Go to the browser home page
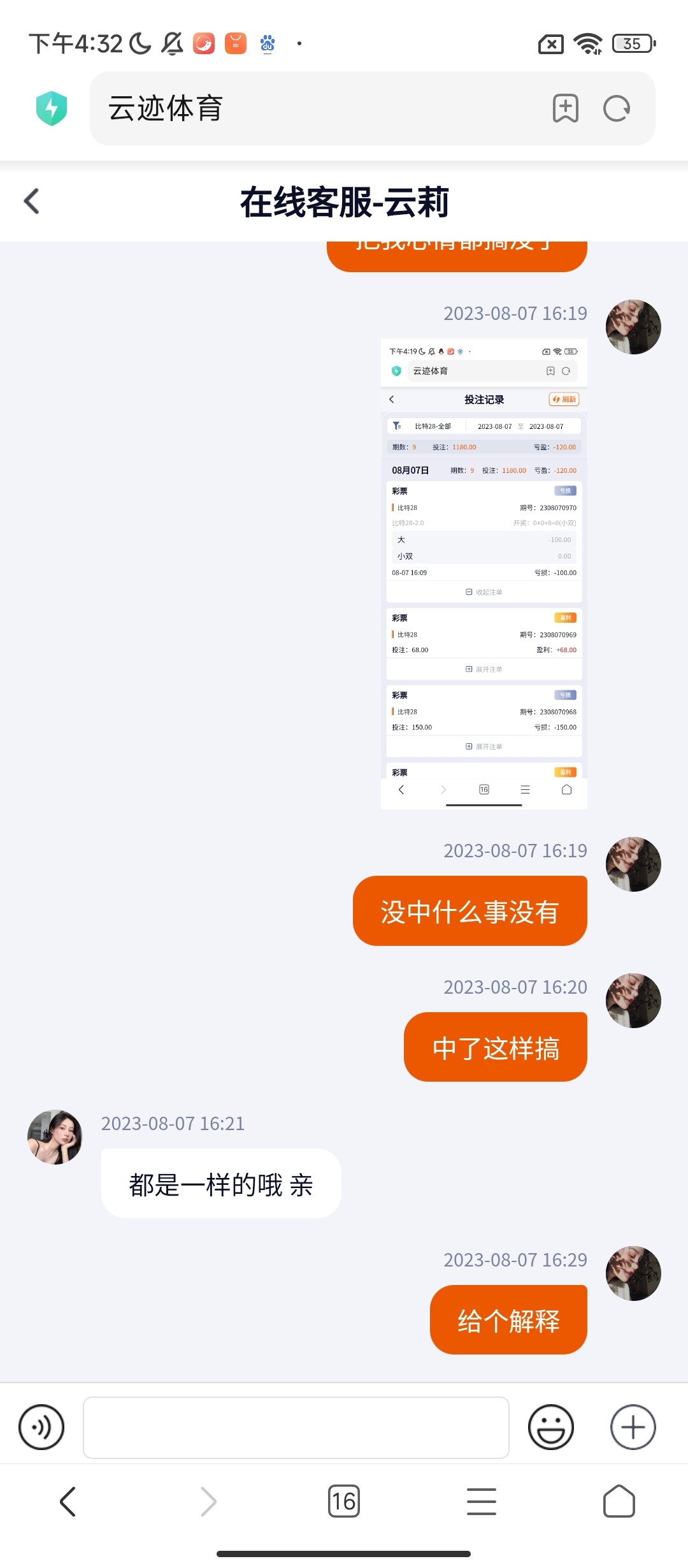This screenshot has height=1568, width=688. point(619,1501)
